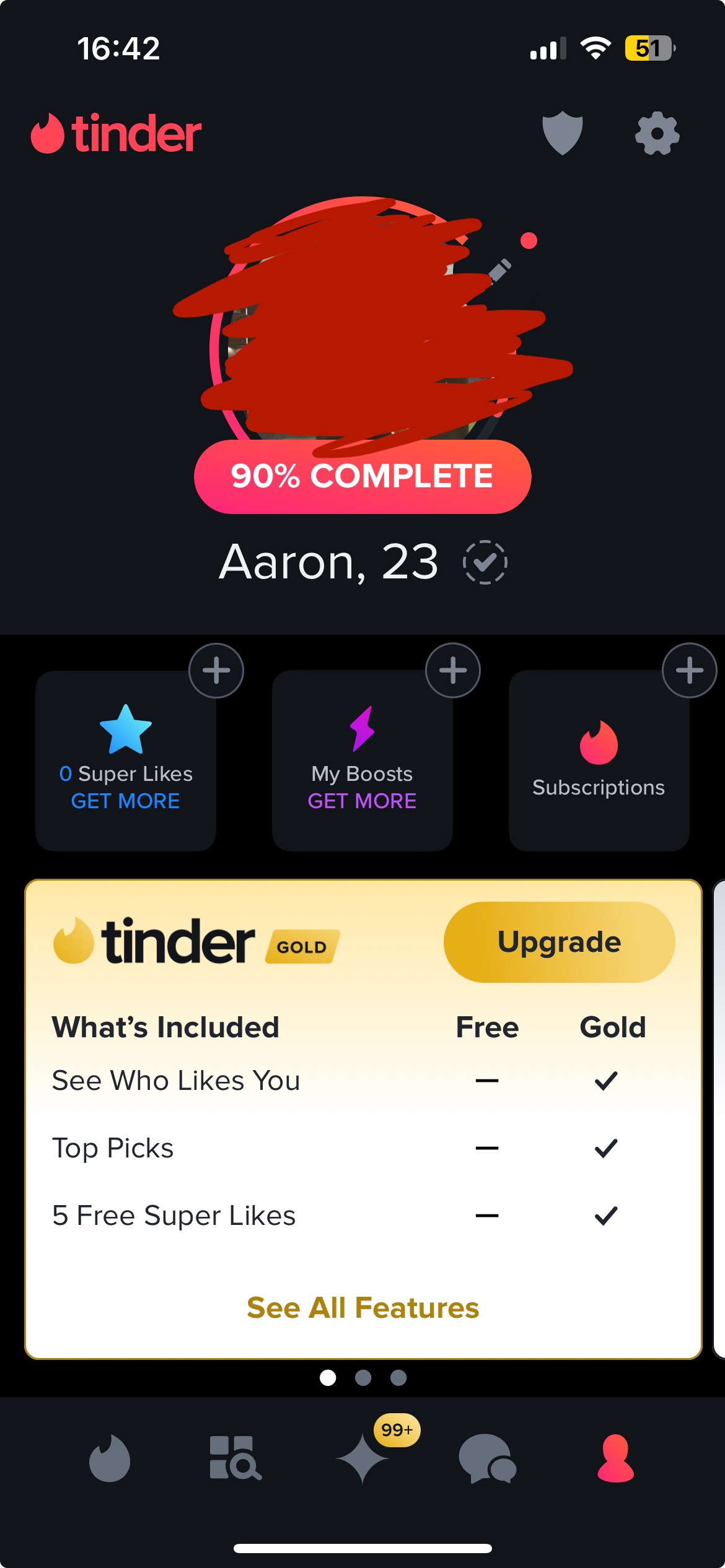The height and width of the screenshot is (1568, 725).
Task: Tap the 90% COMPLETE button
Action: pyautogui.click(x=362, y=476)
